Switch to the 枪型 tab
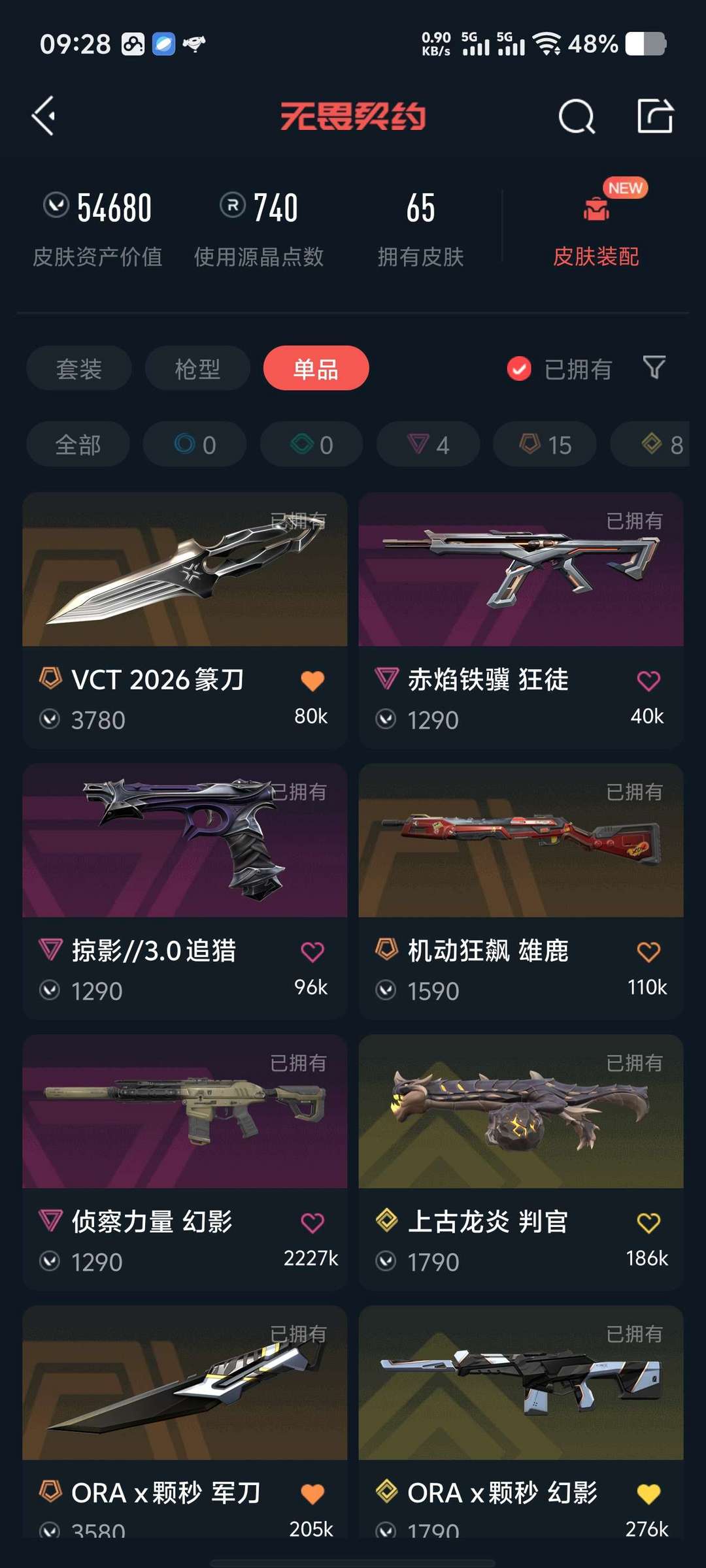The image size is (706, 1568). (x=197, y=368)
